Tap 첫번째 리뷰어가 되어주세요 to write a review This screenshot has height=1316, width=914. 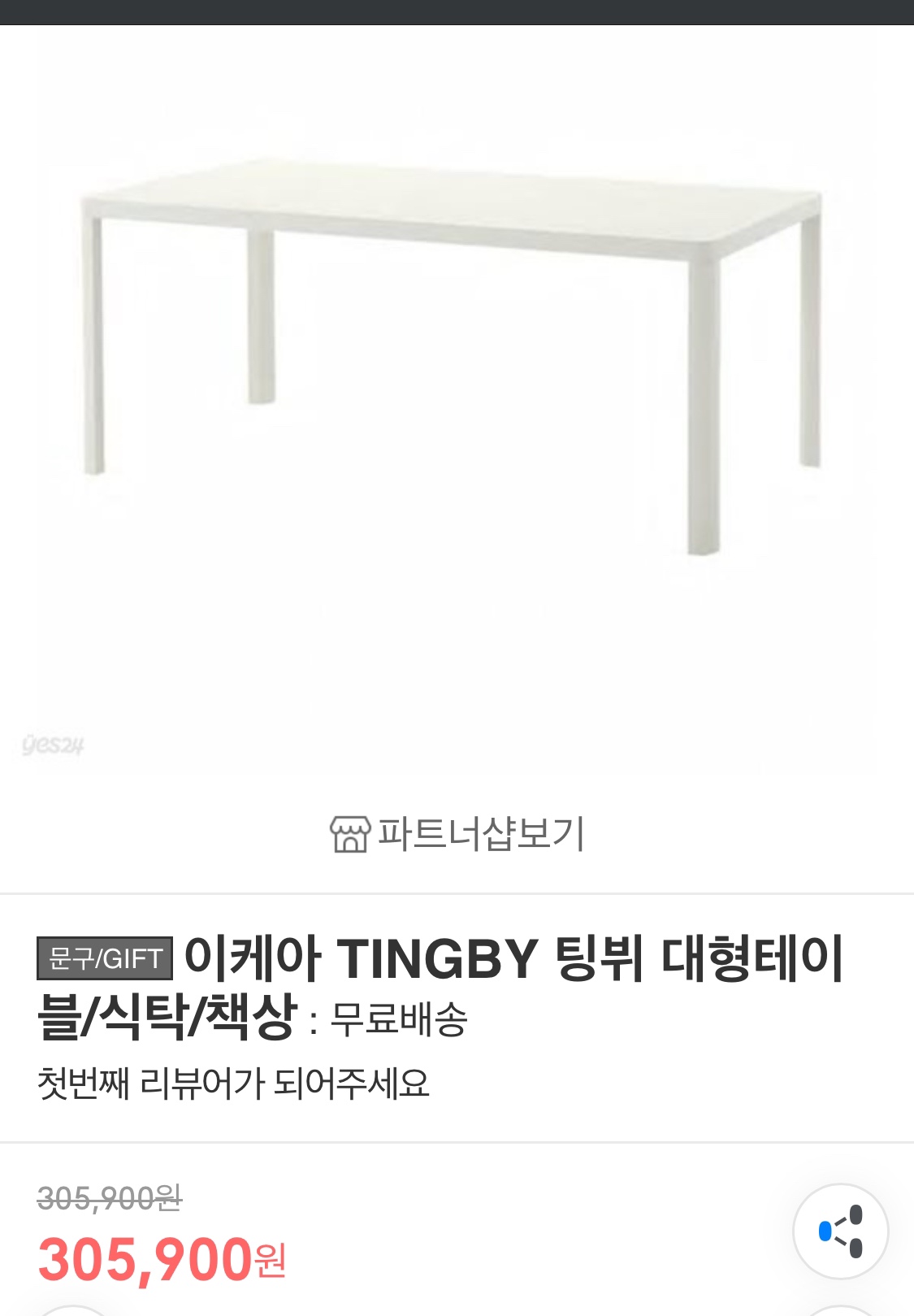(233, 1084)
